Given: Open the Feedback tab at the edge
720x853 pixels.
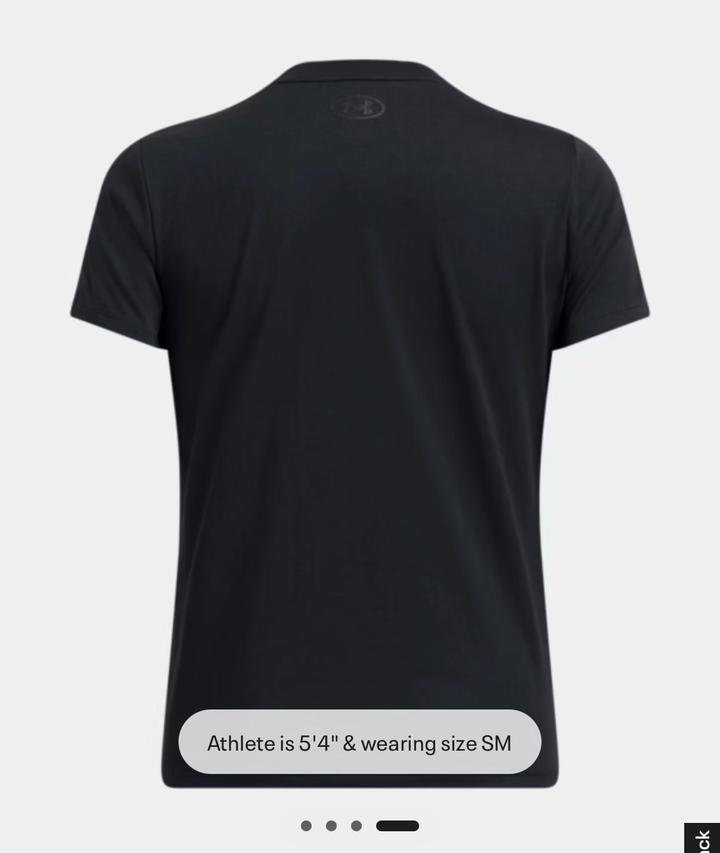Looking at the screenshot, I should (x=703, y=839).
